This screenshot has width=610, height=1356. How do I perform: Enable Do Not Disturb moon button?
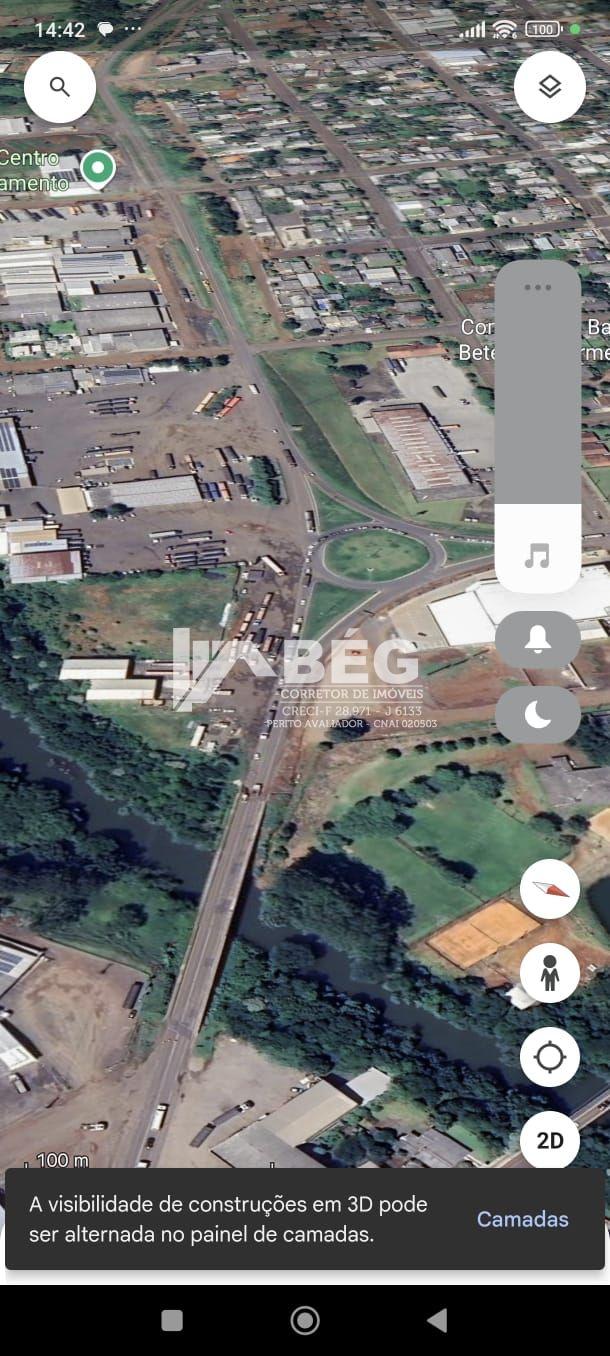coord(537,714)
